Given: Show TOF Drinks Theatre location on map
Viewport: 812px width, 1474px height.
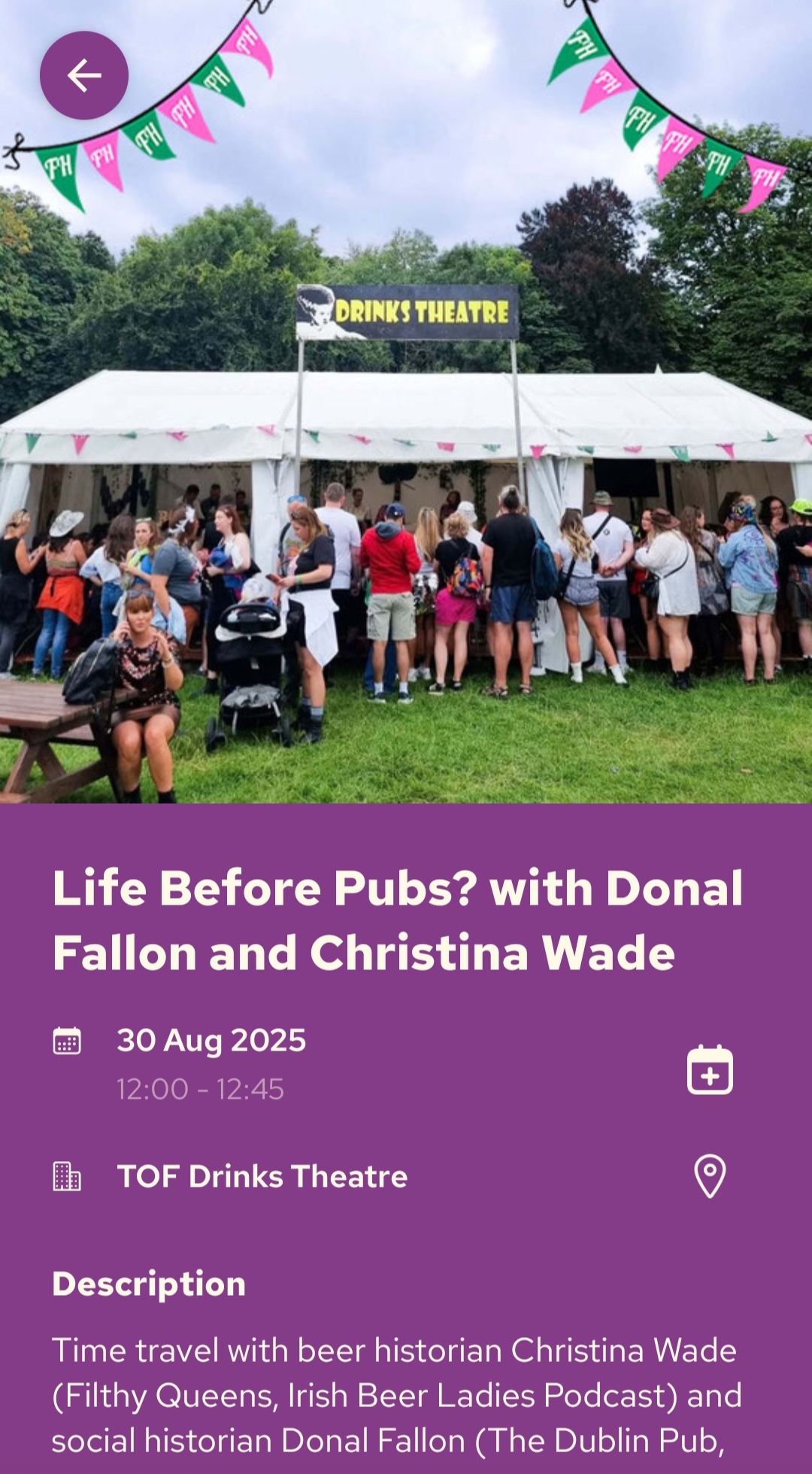Looking at the screenshot, I should coord(710,1176).
